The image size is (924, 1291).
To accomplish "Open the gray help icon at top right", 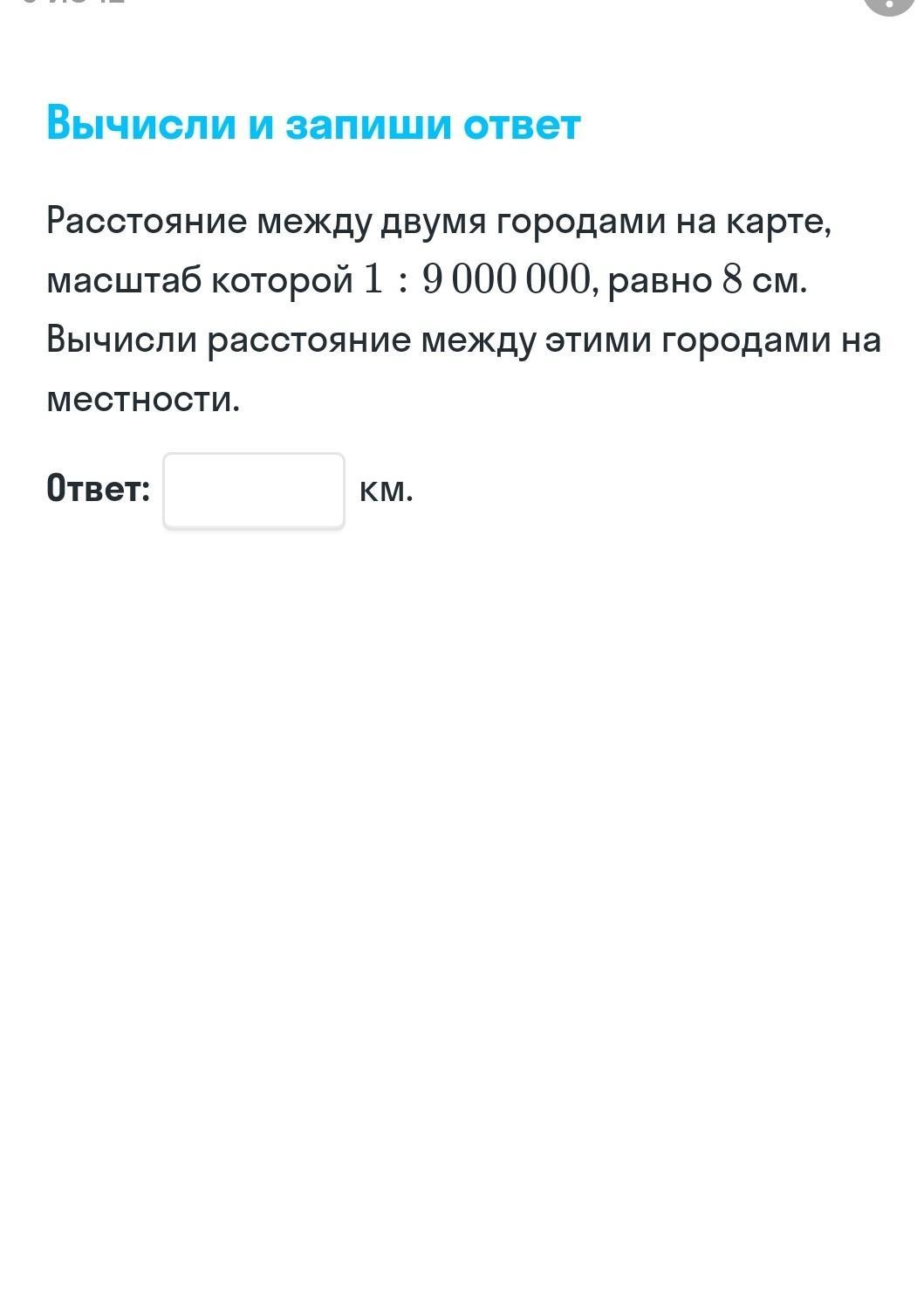I will click(x=889, y=4).
